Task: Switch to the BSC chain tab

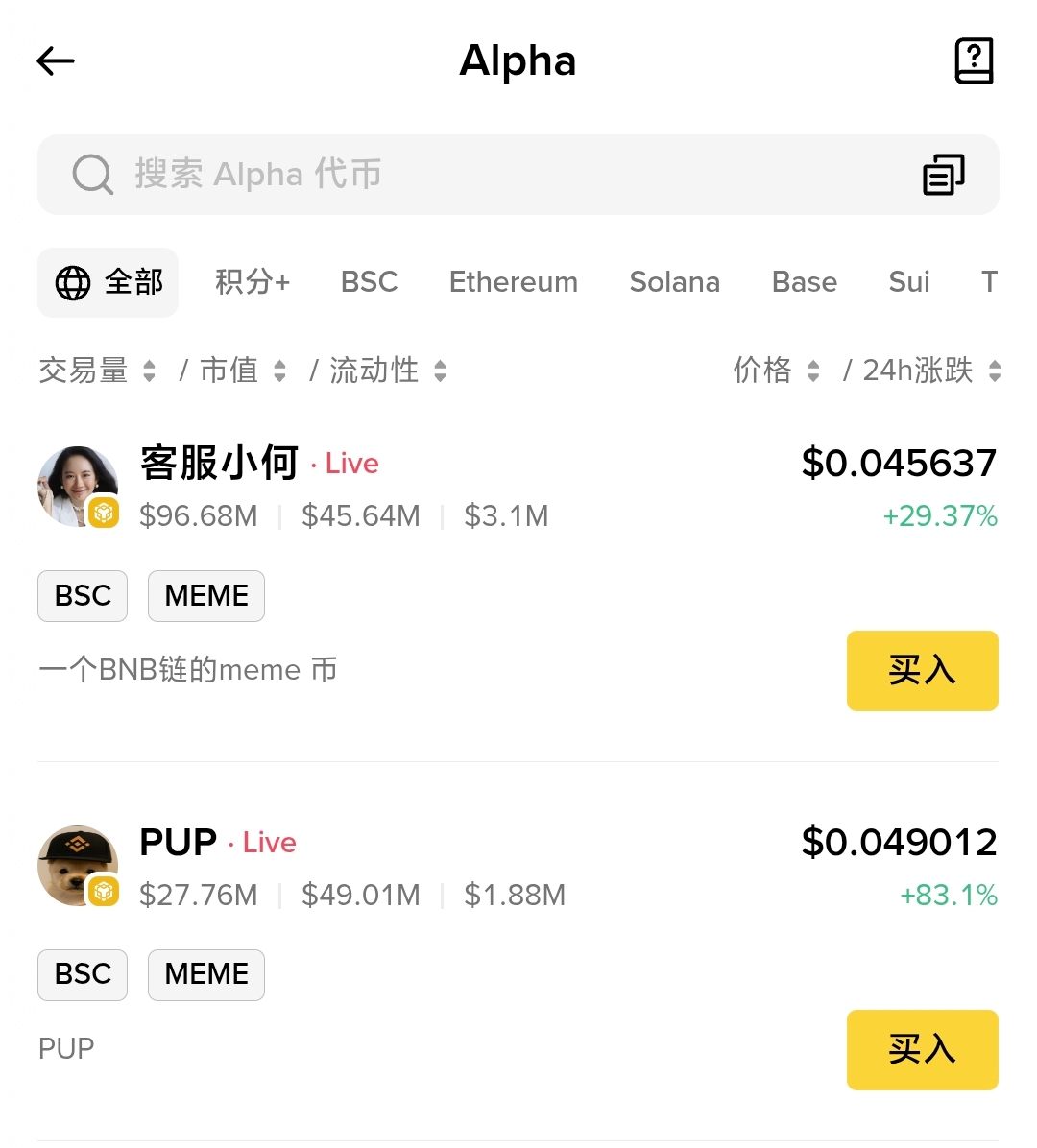Action: (369, 282)
